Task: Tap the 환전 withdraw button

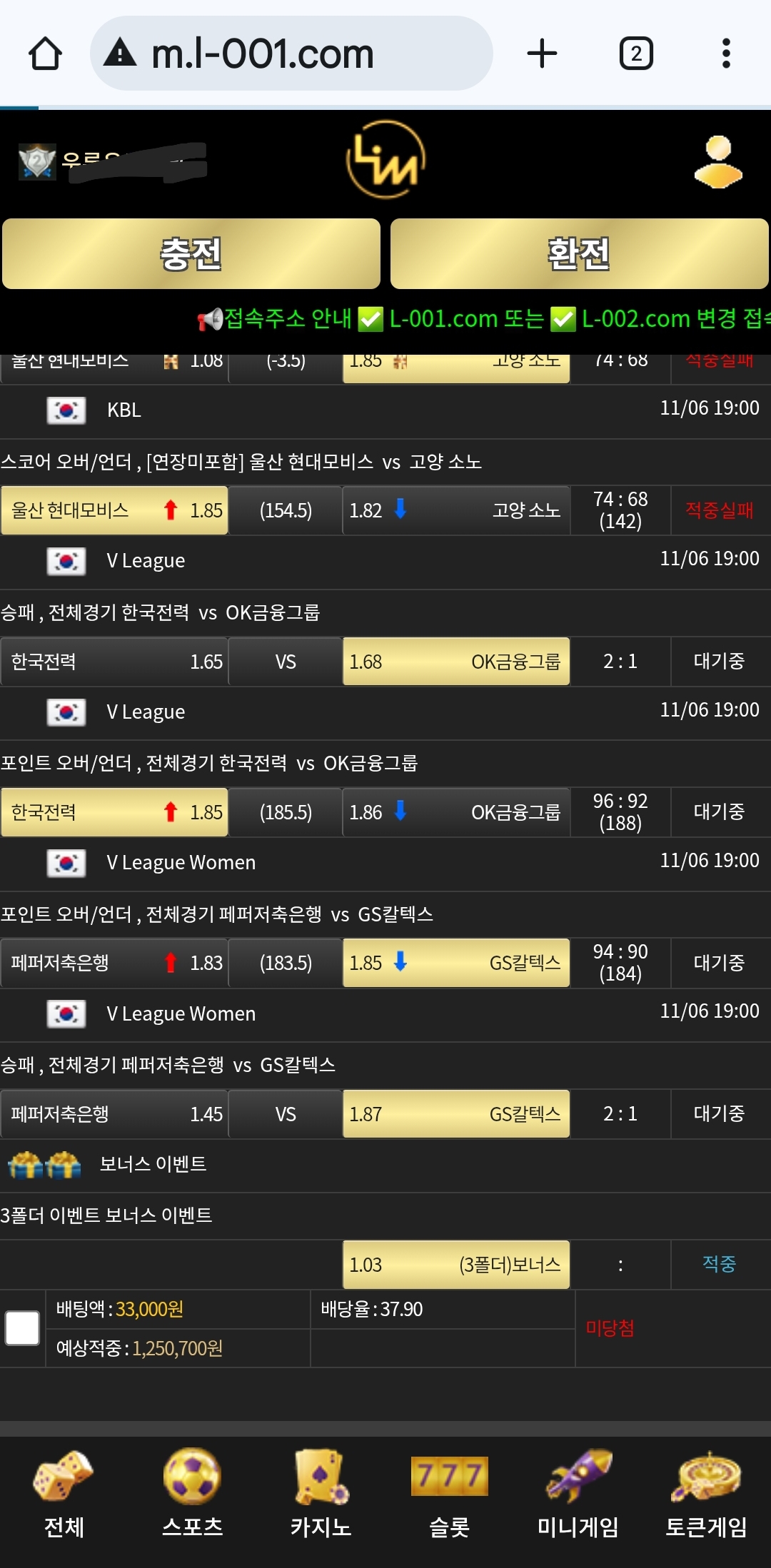Action: (579, 254)
